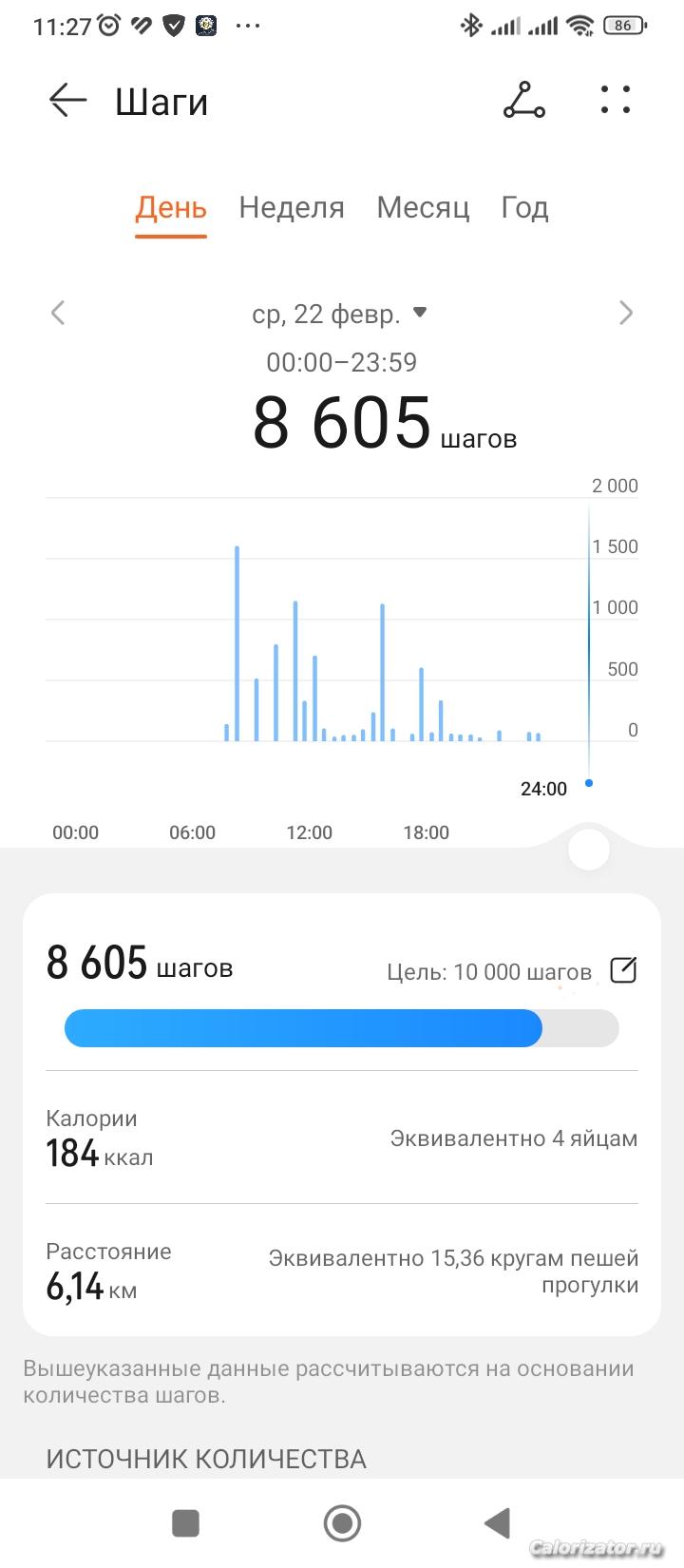Image resolution: width=684 pixels, height=1568 pixels.
Task: Edit the 10 000 steps goal
Action: tap(623, 970)
